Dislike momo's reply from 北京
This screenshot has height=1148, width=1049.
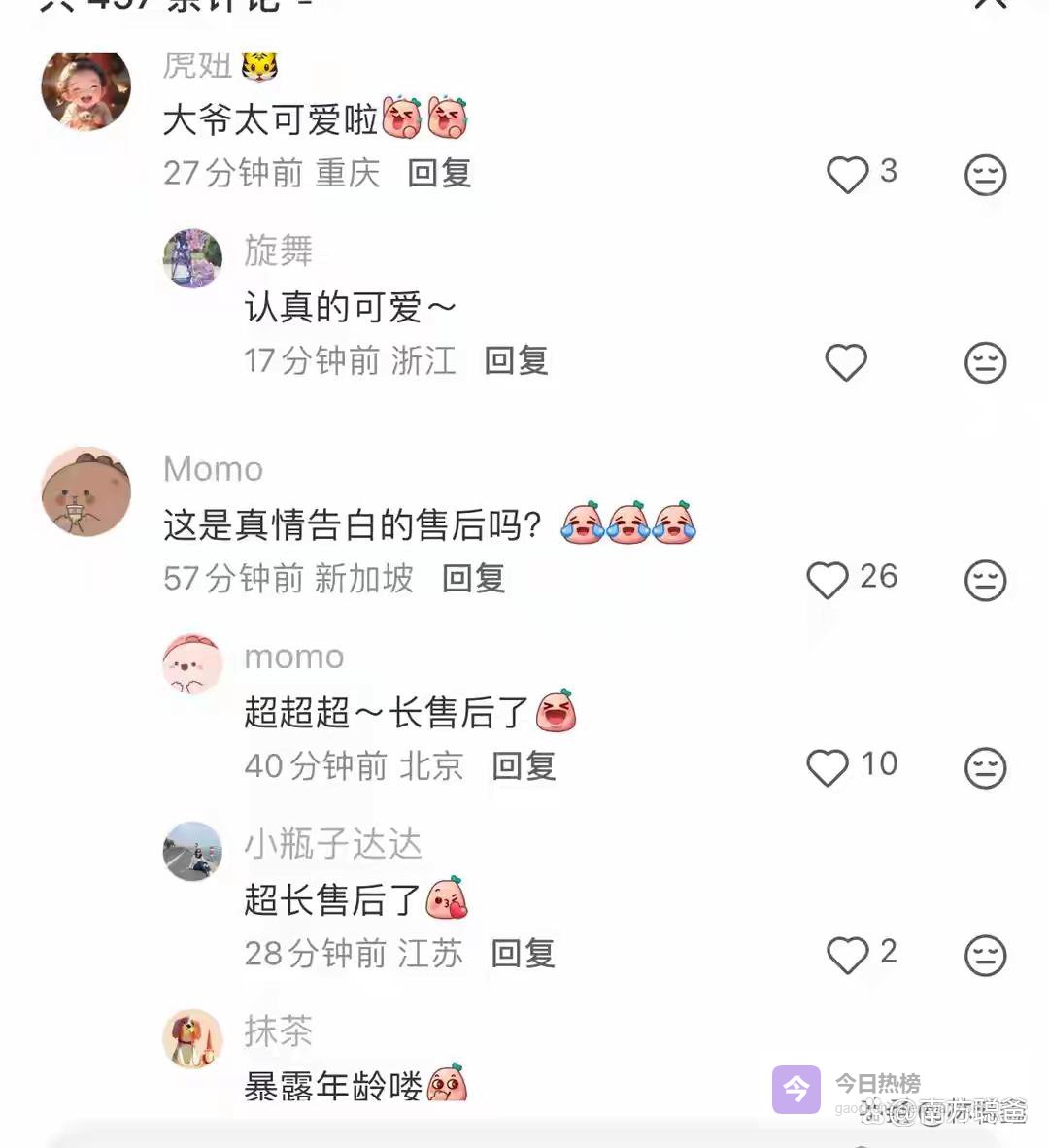(985, 768)
